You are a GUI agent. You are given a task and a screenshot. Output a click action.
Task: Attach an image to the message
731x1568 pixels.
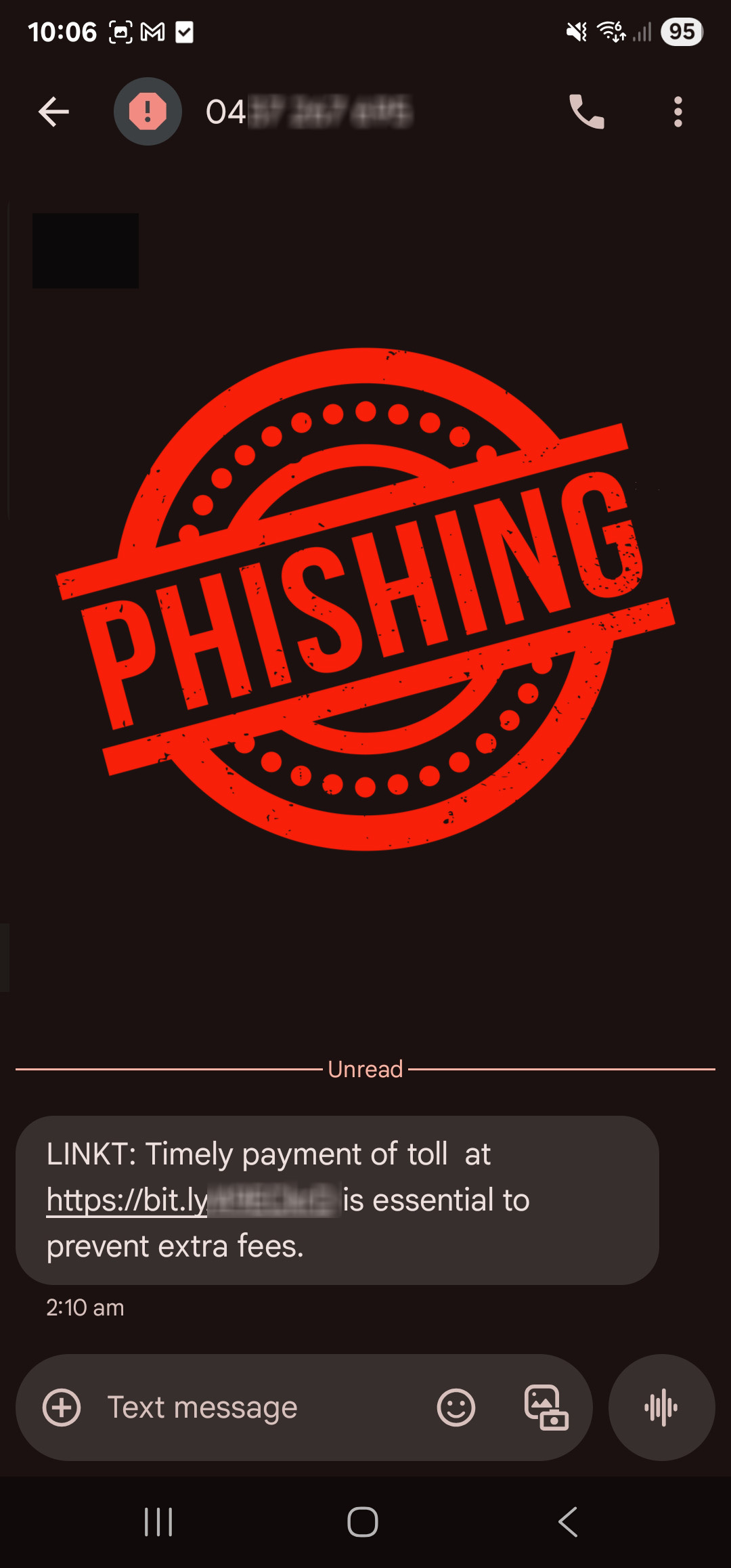point(541,1407)
